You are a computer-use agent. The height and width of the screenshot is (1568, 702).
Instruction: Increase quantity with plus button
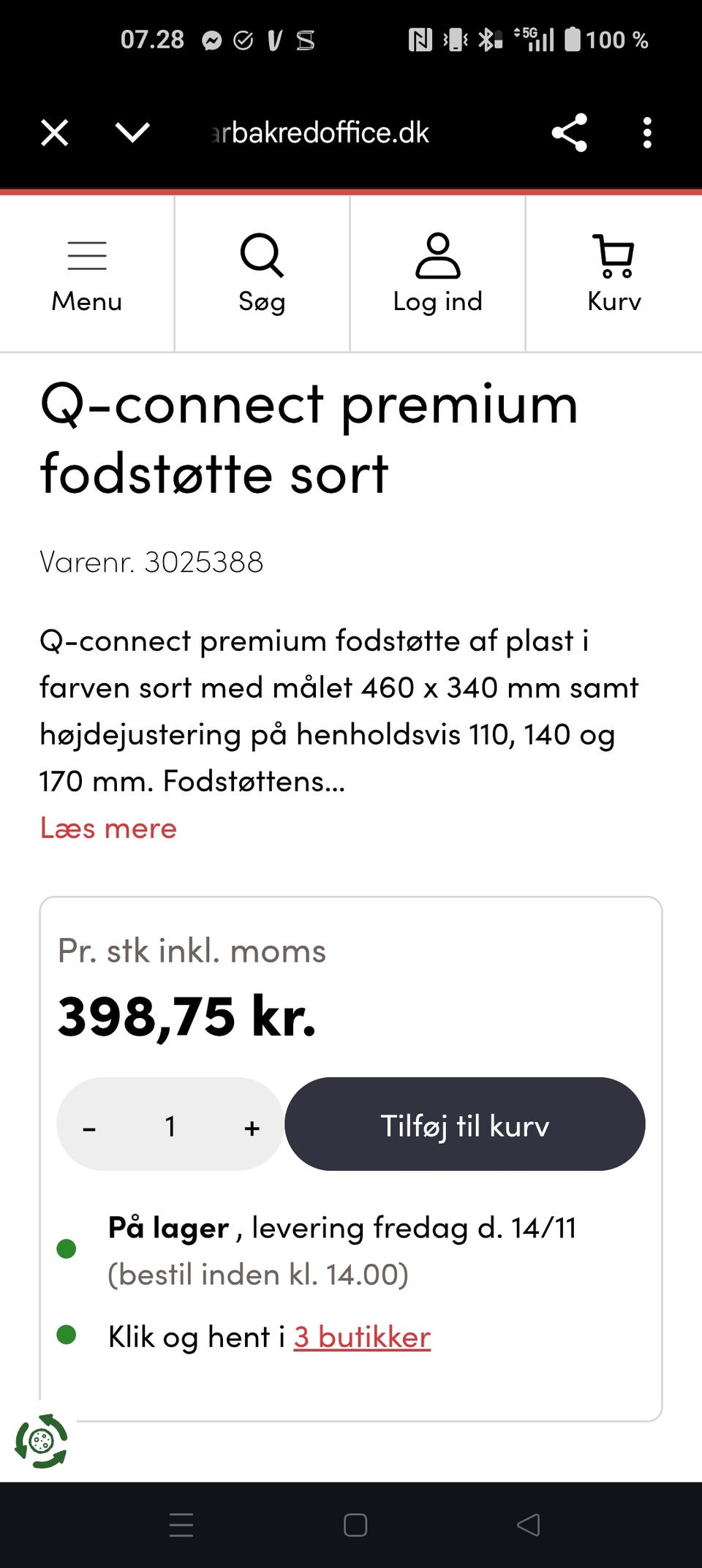(x=252, y=1127)
